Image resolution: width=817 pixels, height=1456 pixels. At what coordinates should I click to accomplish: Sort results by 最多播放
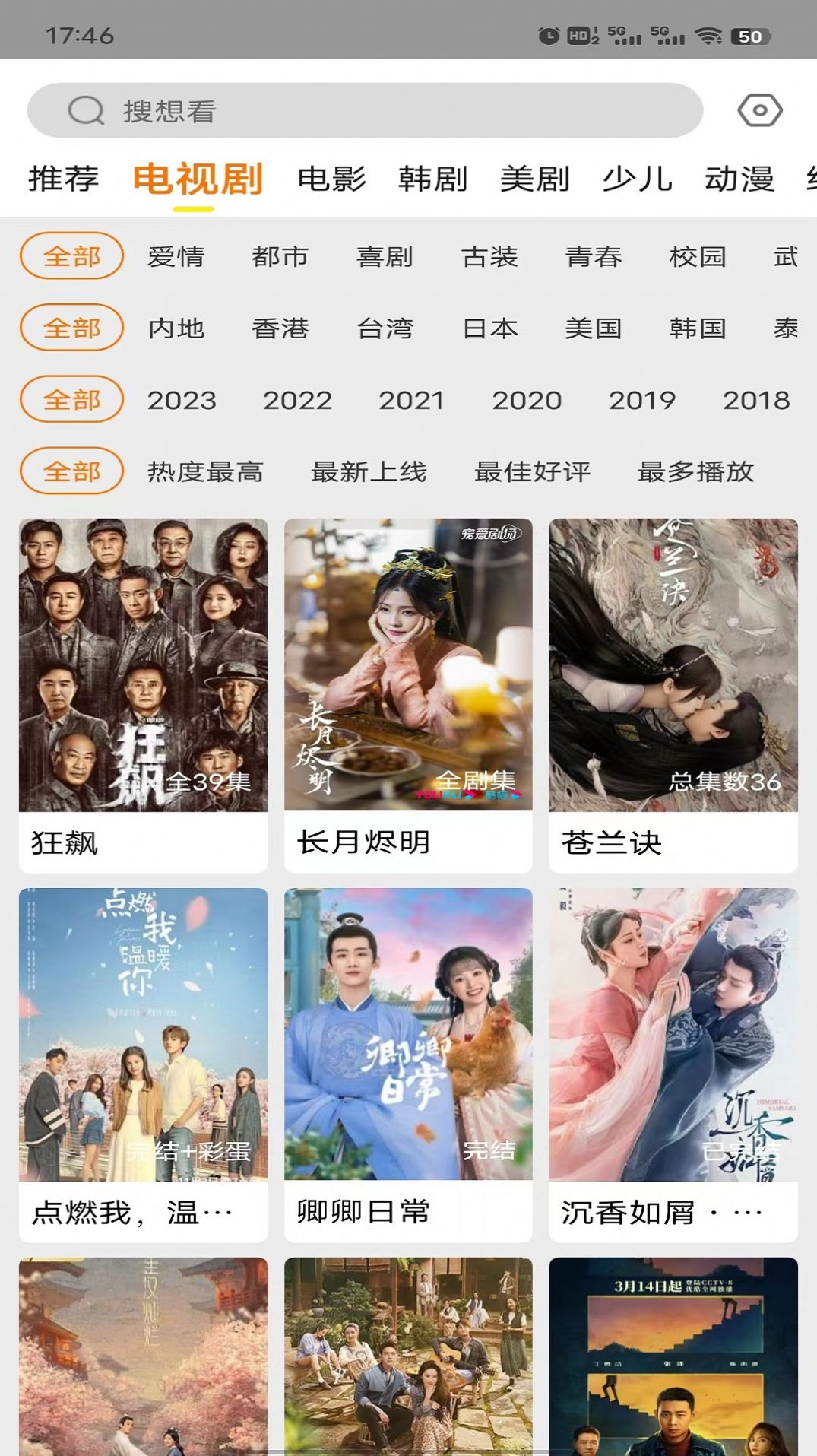click(695, 472)
